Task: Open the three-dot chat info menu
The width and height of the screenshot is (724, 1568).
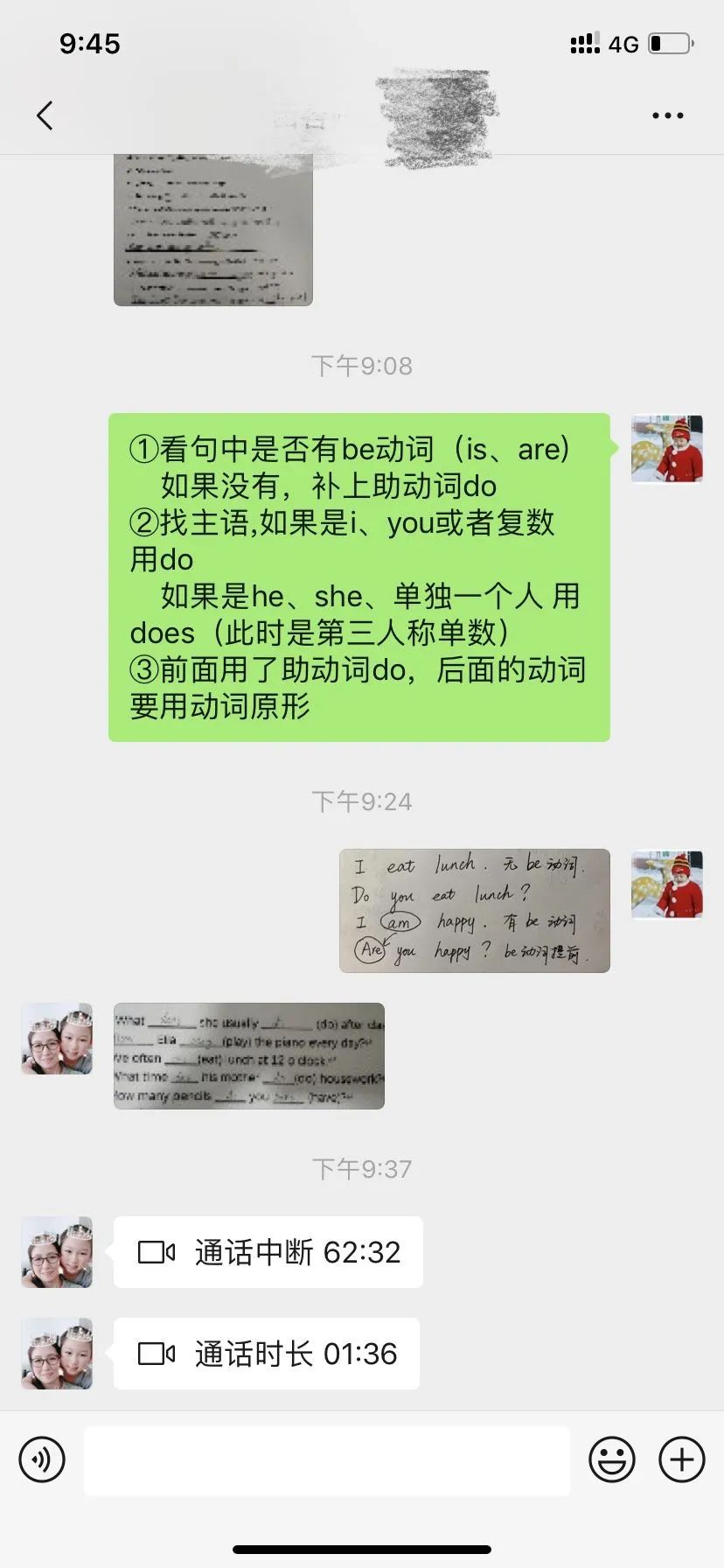Action: coord(667,115)
